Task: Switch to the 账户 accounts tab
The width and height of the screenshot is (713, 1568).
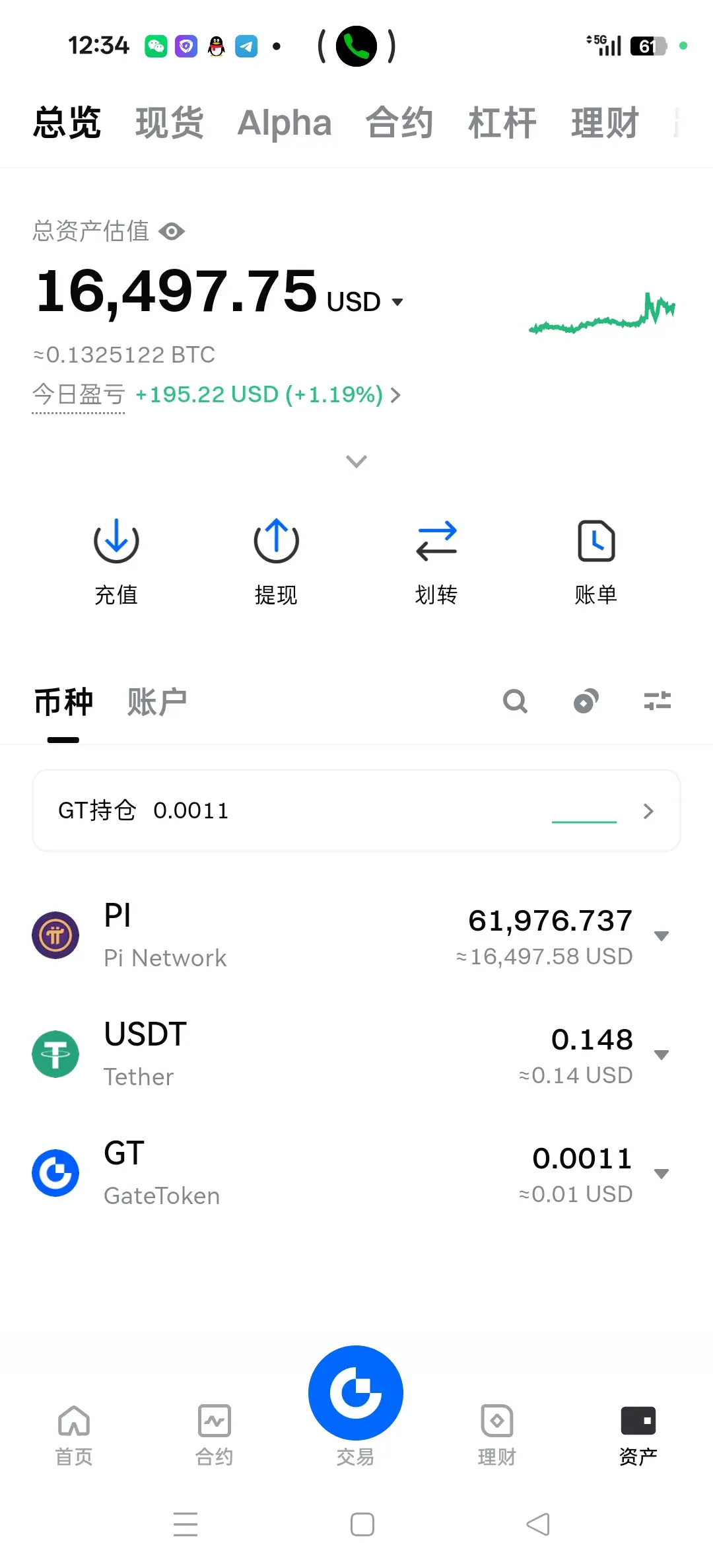Action: 156,701
